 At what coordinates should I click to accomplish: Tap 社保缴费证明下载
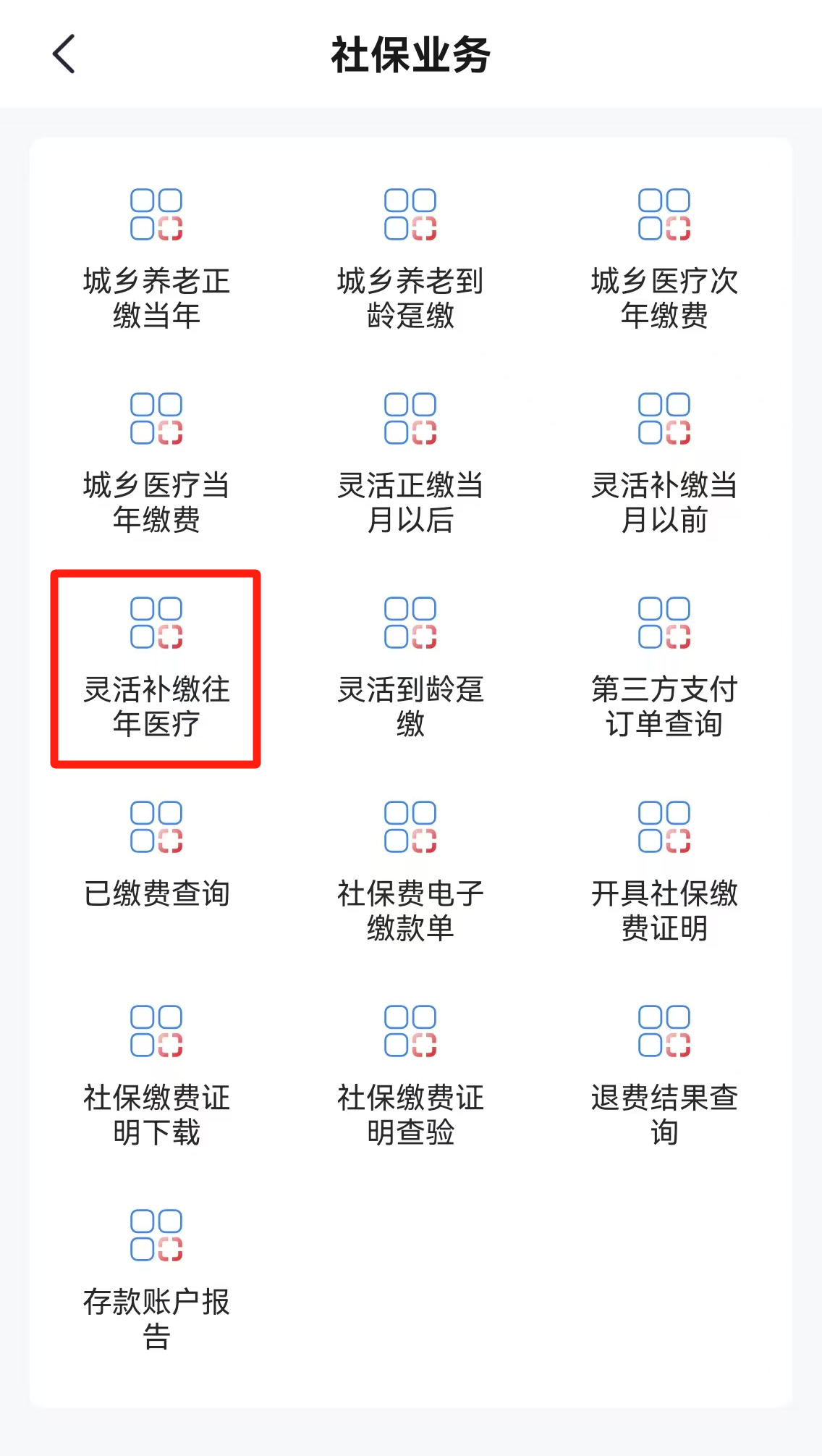(x=156, y=1076)
